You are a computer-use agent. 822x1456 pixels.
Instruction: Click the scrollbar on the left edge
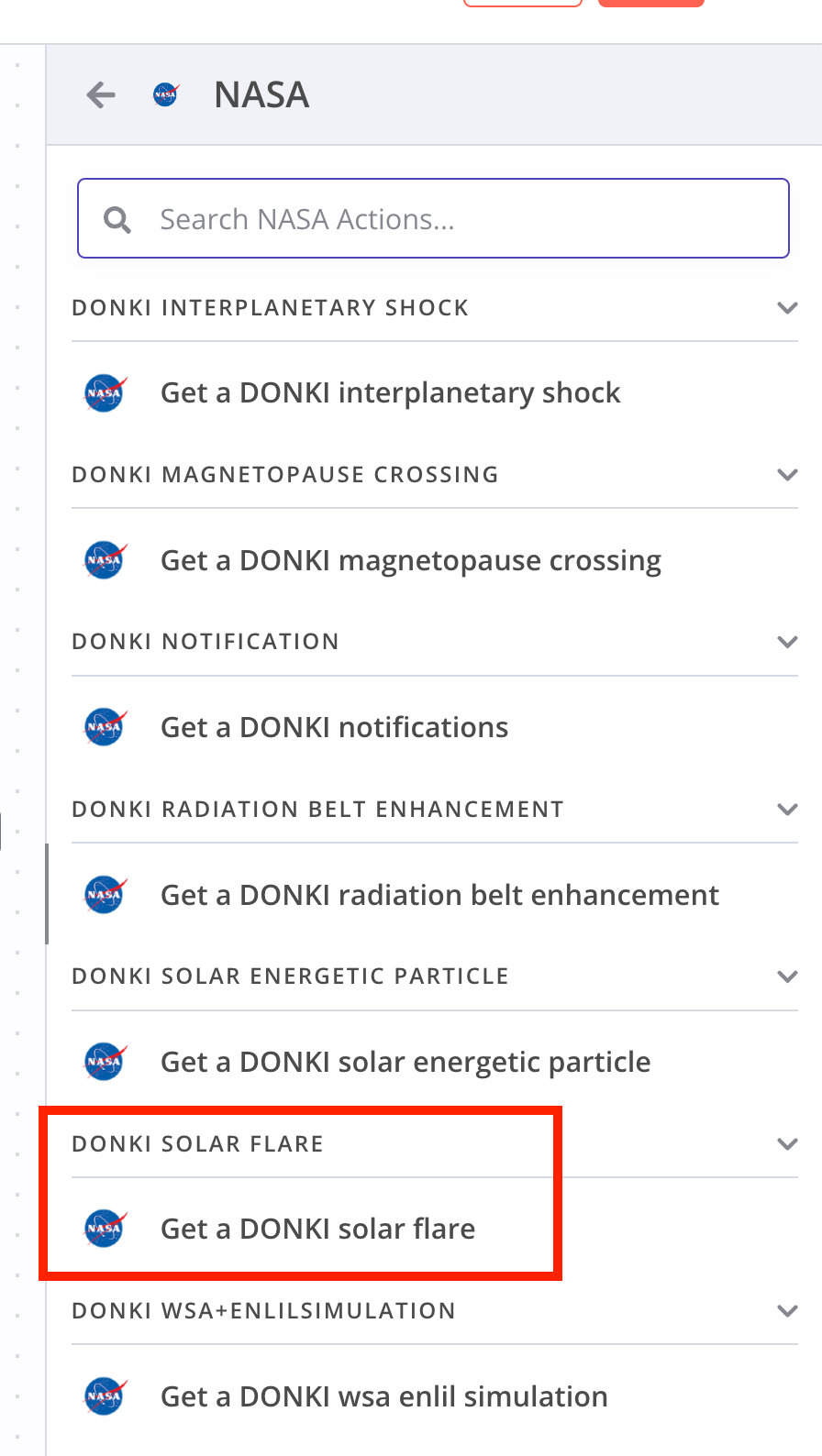46,894
